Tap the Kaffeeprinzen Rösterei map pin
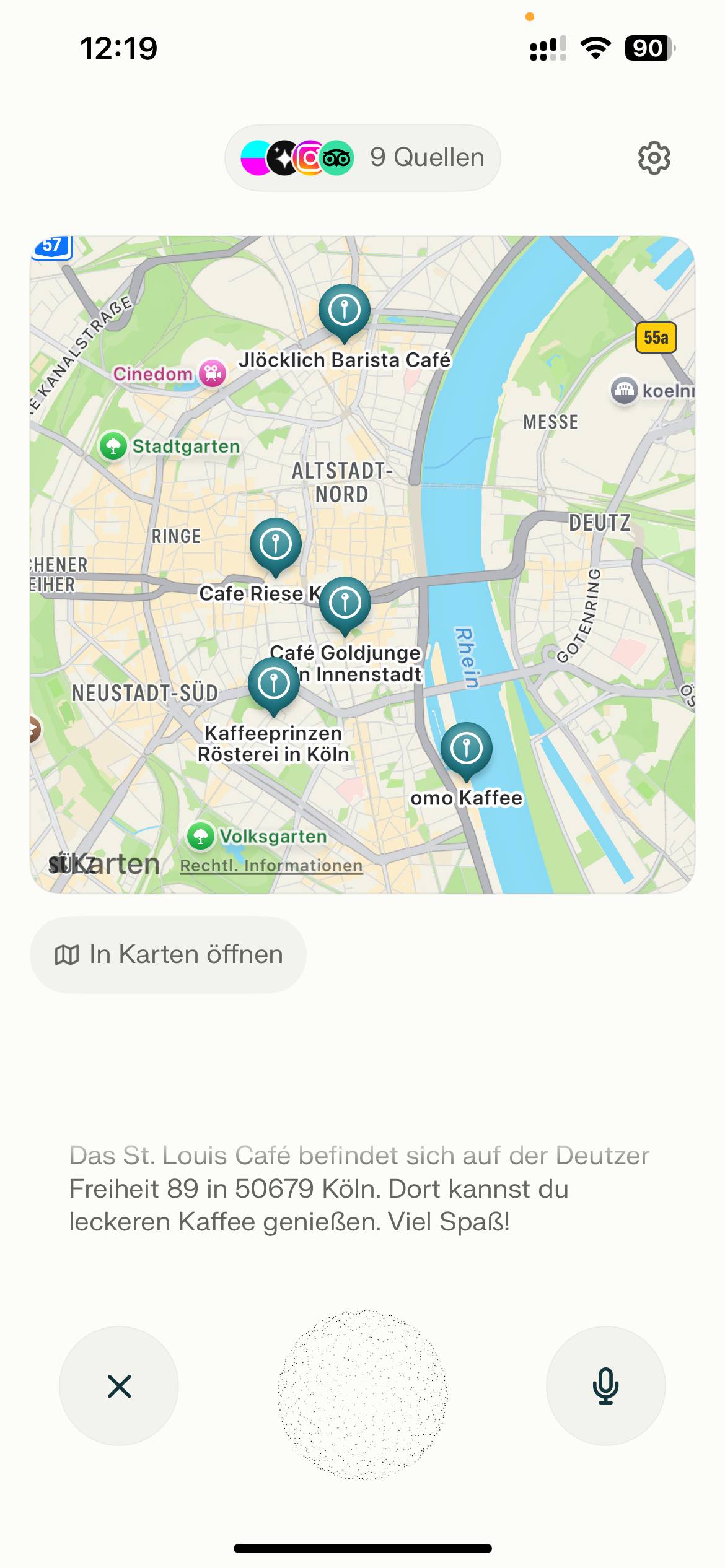 pyautogui.click(x=273, y=684)
